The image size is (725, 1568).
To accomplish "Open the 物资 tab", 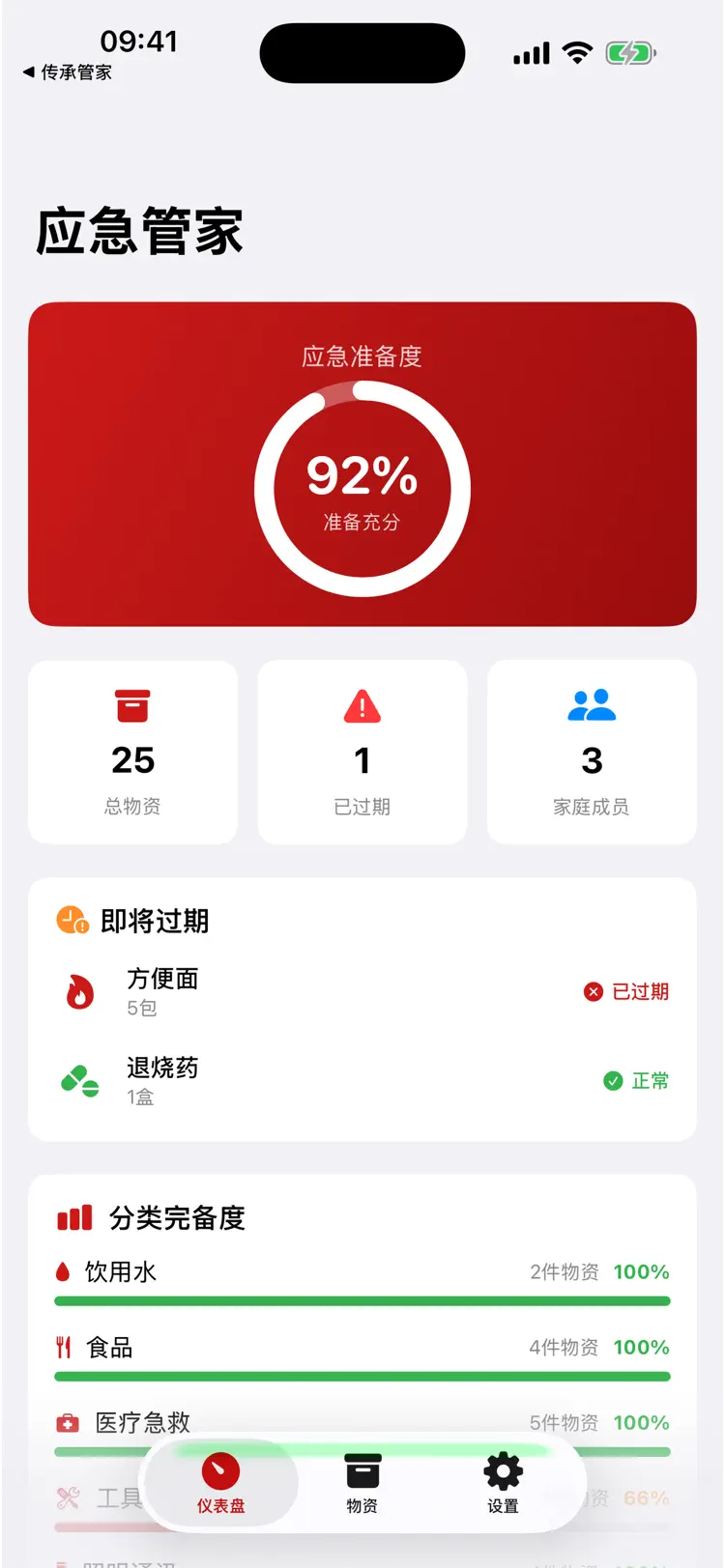I will (362, 1484).
